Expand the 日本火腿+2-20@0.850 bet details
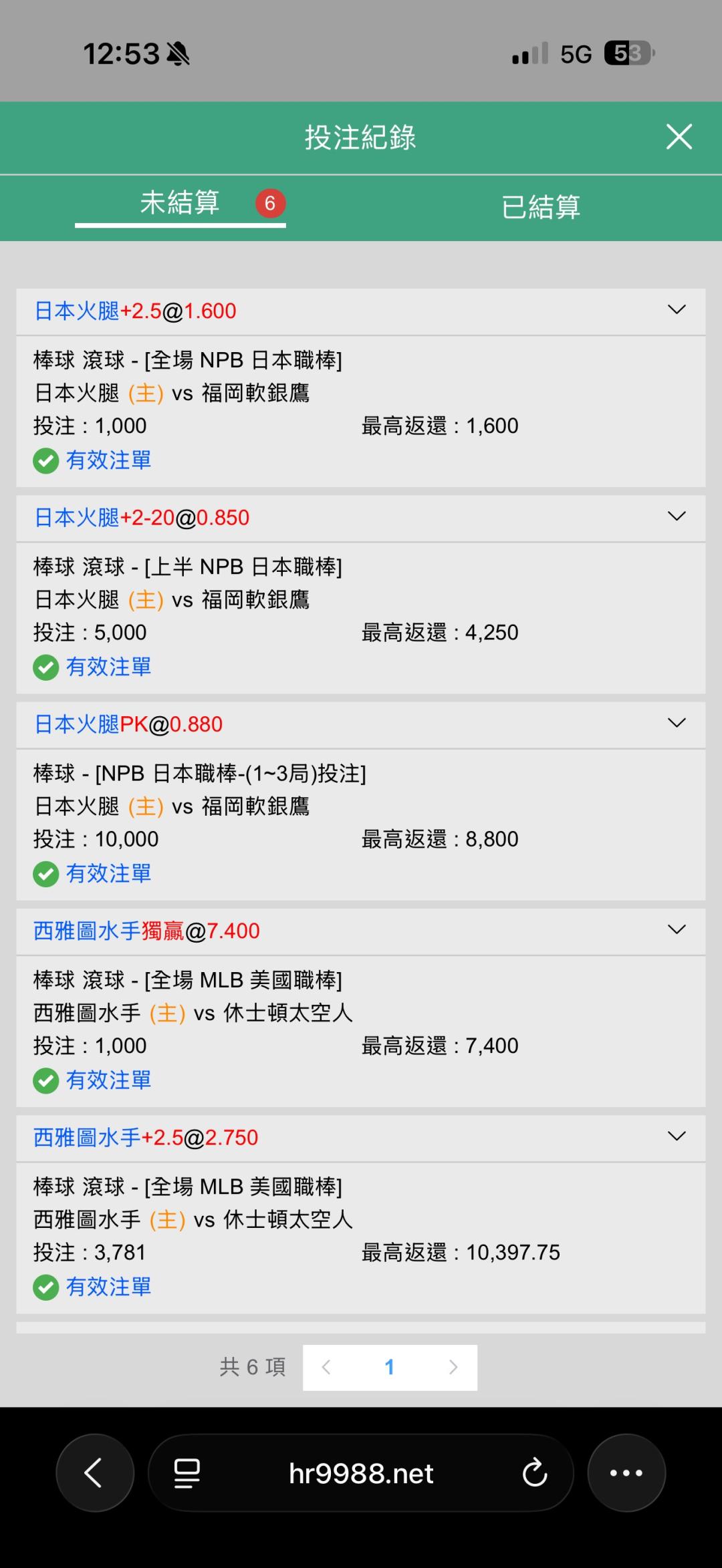 (677, 516)
